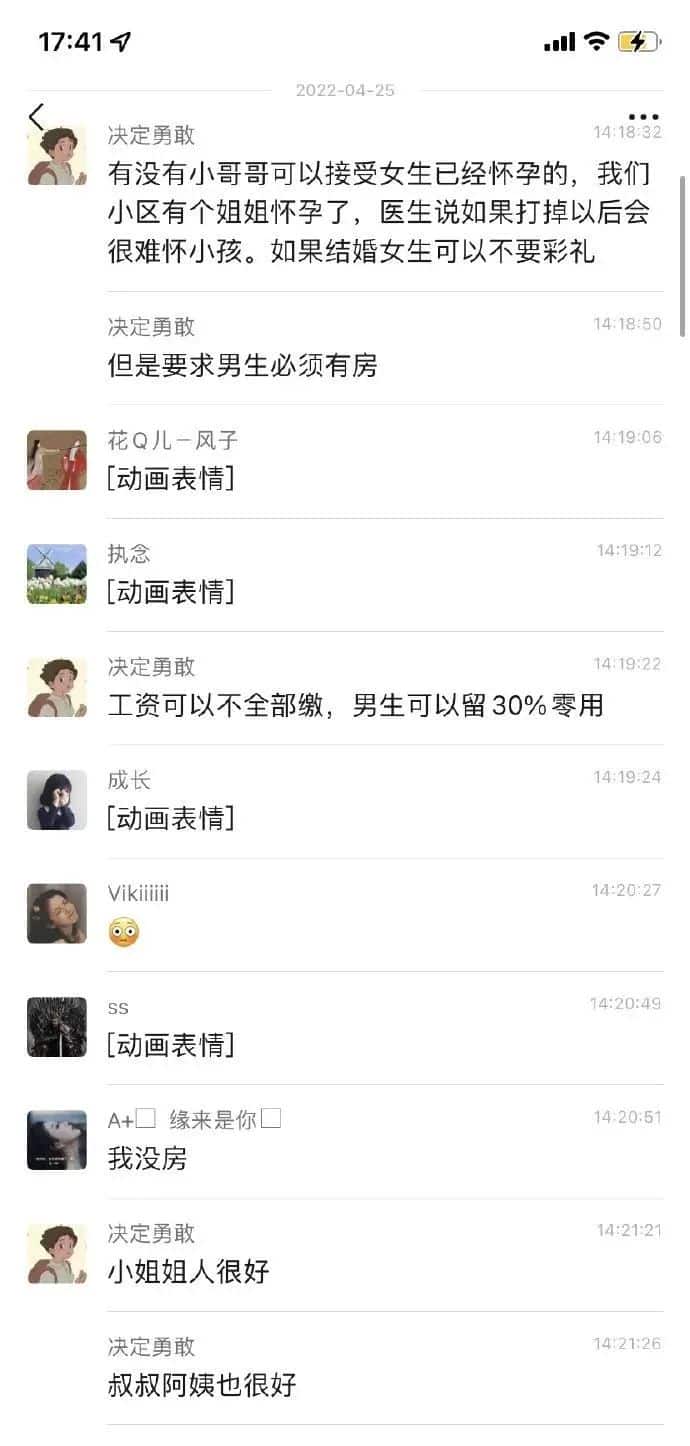Tap the avatar beside the 我没房 message
690x1446 pixels.
tap(57, 1140)
